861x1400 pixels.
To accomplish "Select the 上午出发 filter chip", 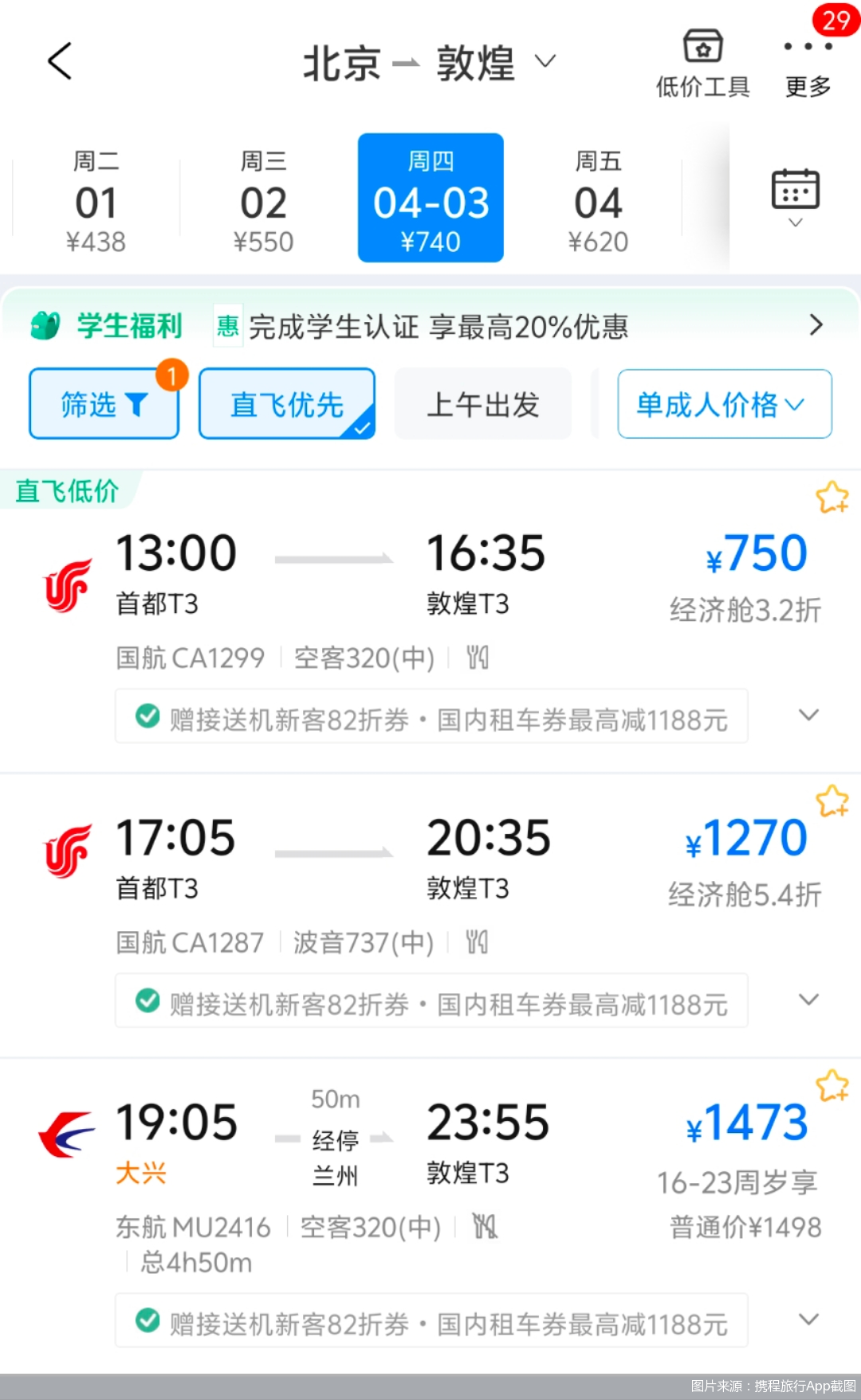I will (x=483, y=404).
